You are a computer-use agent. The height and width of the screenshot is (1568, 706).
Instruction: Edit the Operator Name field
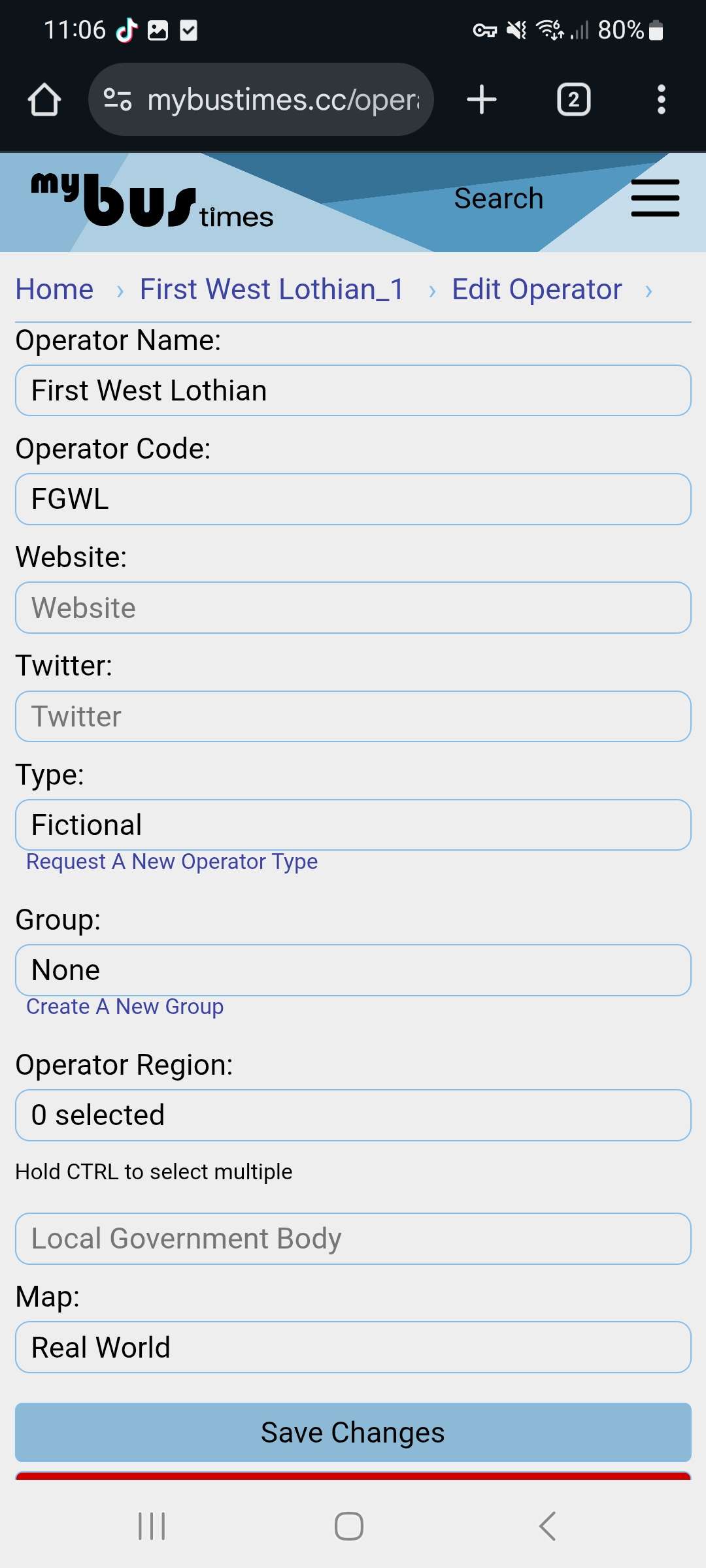[353, 391]
